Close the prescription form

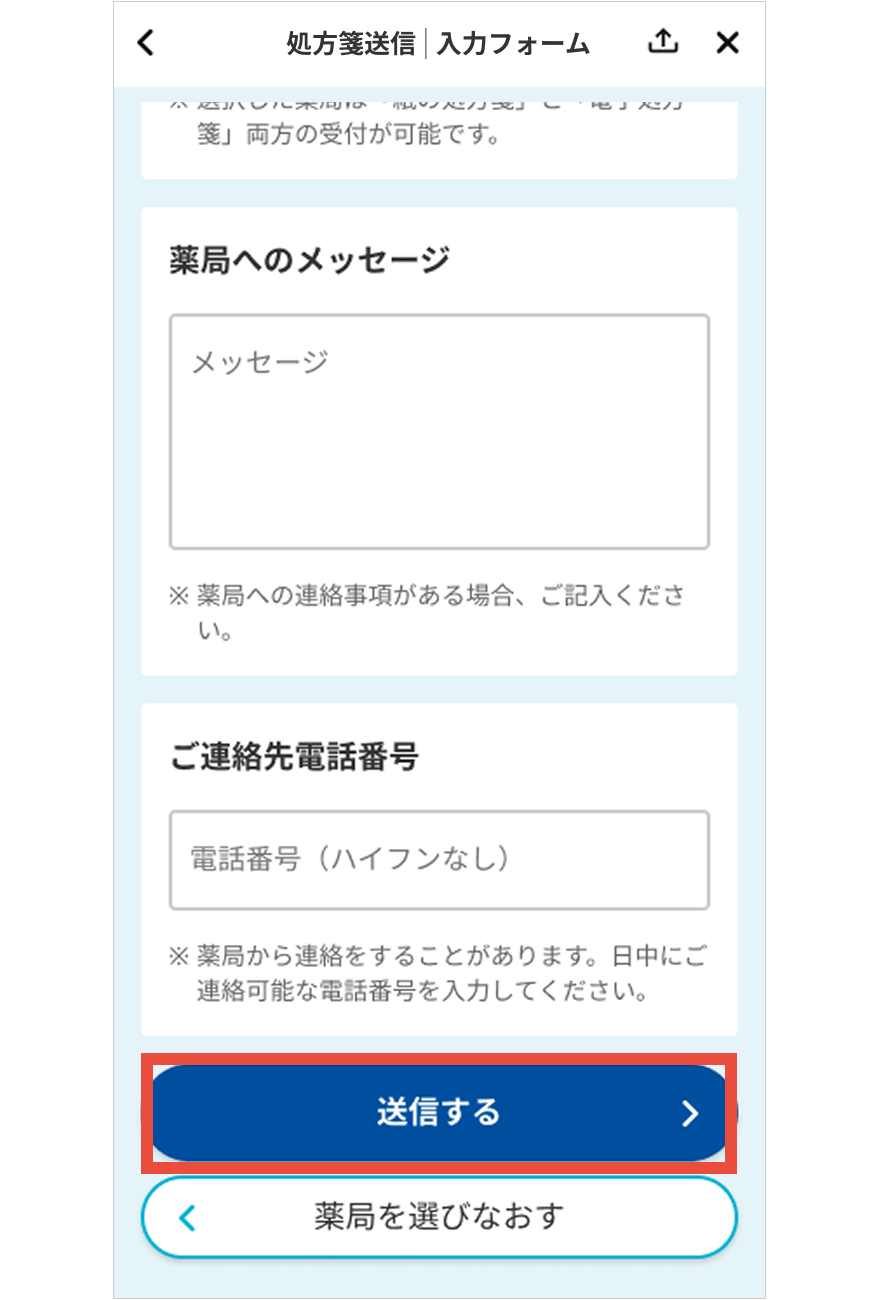click(x=728, y=43)
